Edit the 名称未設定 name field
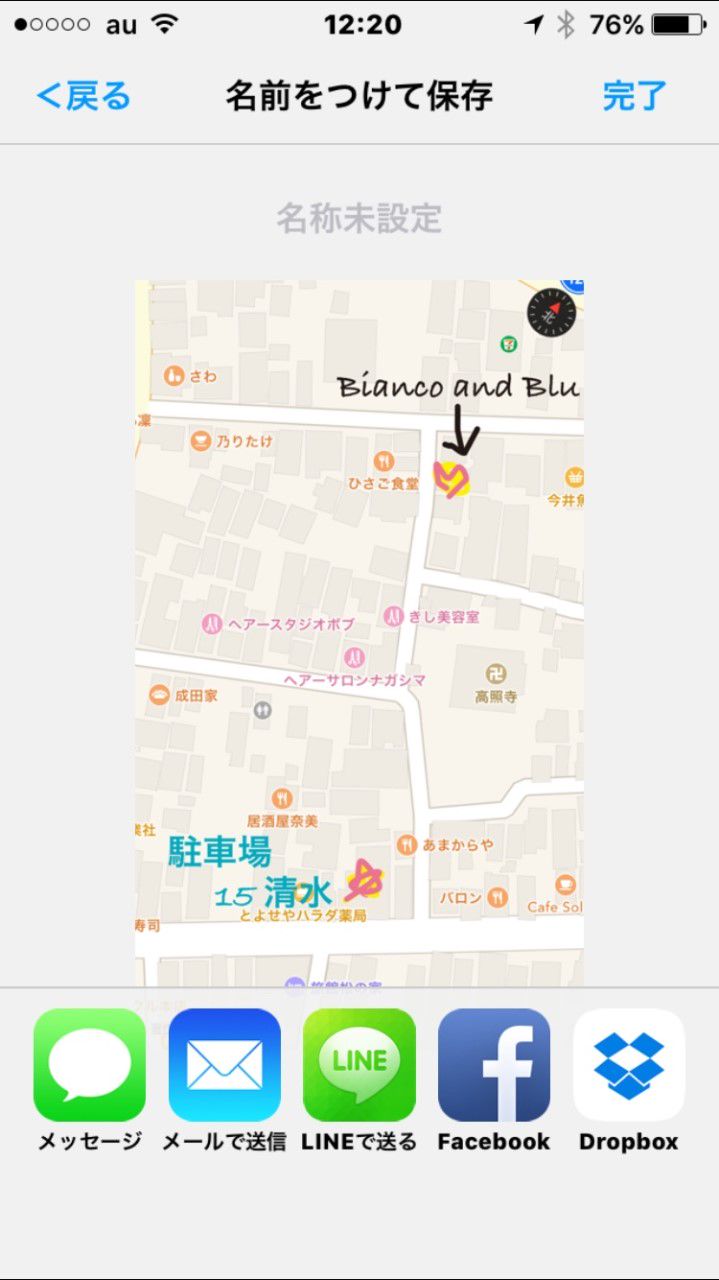The height and width of the screenshot is (1280, 719). [x=359, y=218]
